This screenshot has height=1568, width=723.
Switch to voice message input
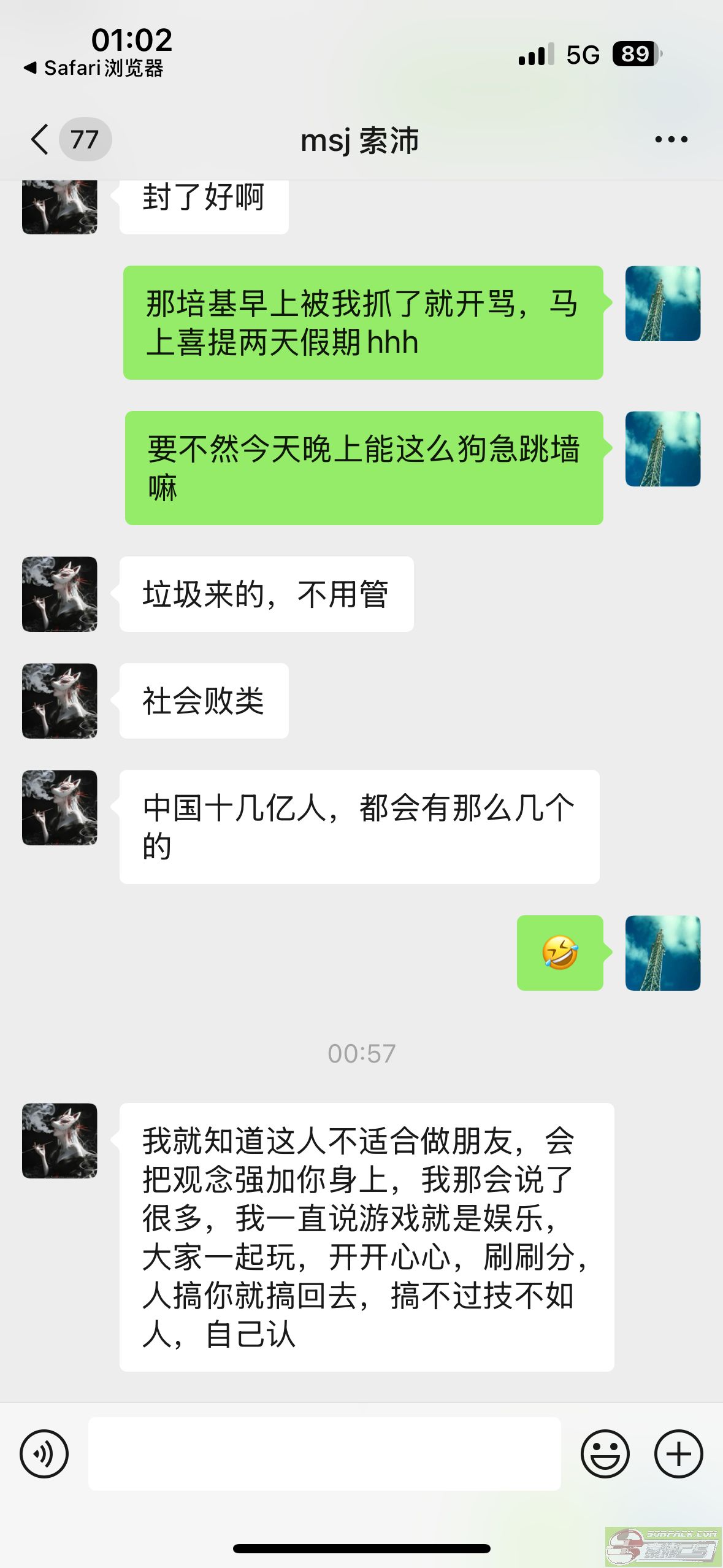(x=44, y=1453)
